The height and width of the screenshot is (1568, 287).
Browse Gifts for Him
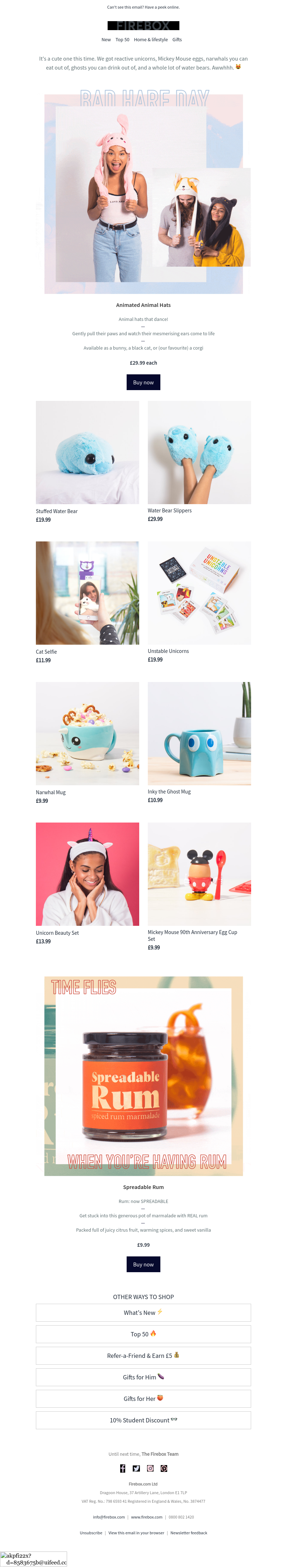[x=143, y=1377]
